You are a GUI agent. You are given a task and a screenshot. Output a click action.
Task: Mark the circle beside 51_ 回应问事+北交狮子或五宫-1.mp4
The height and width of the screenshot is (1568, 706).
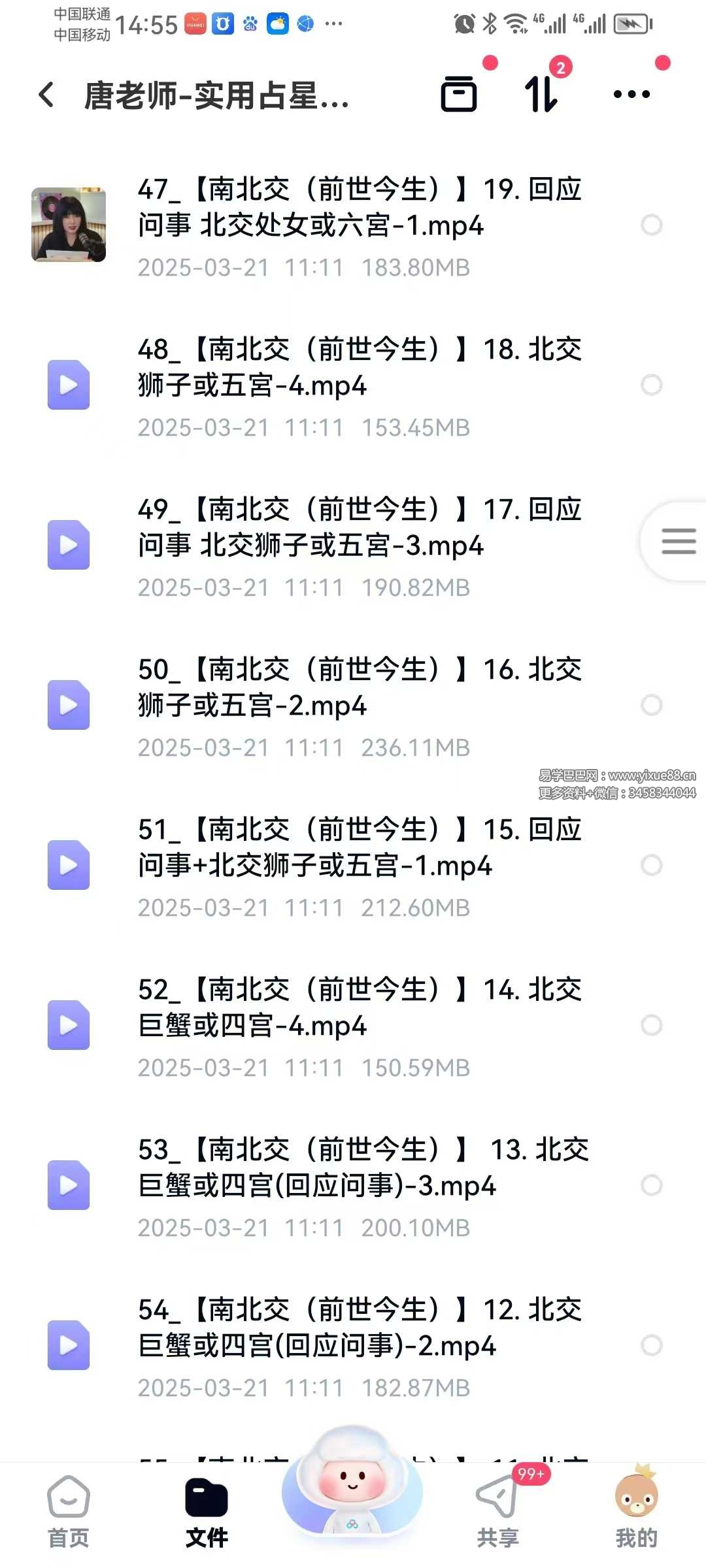651,865
